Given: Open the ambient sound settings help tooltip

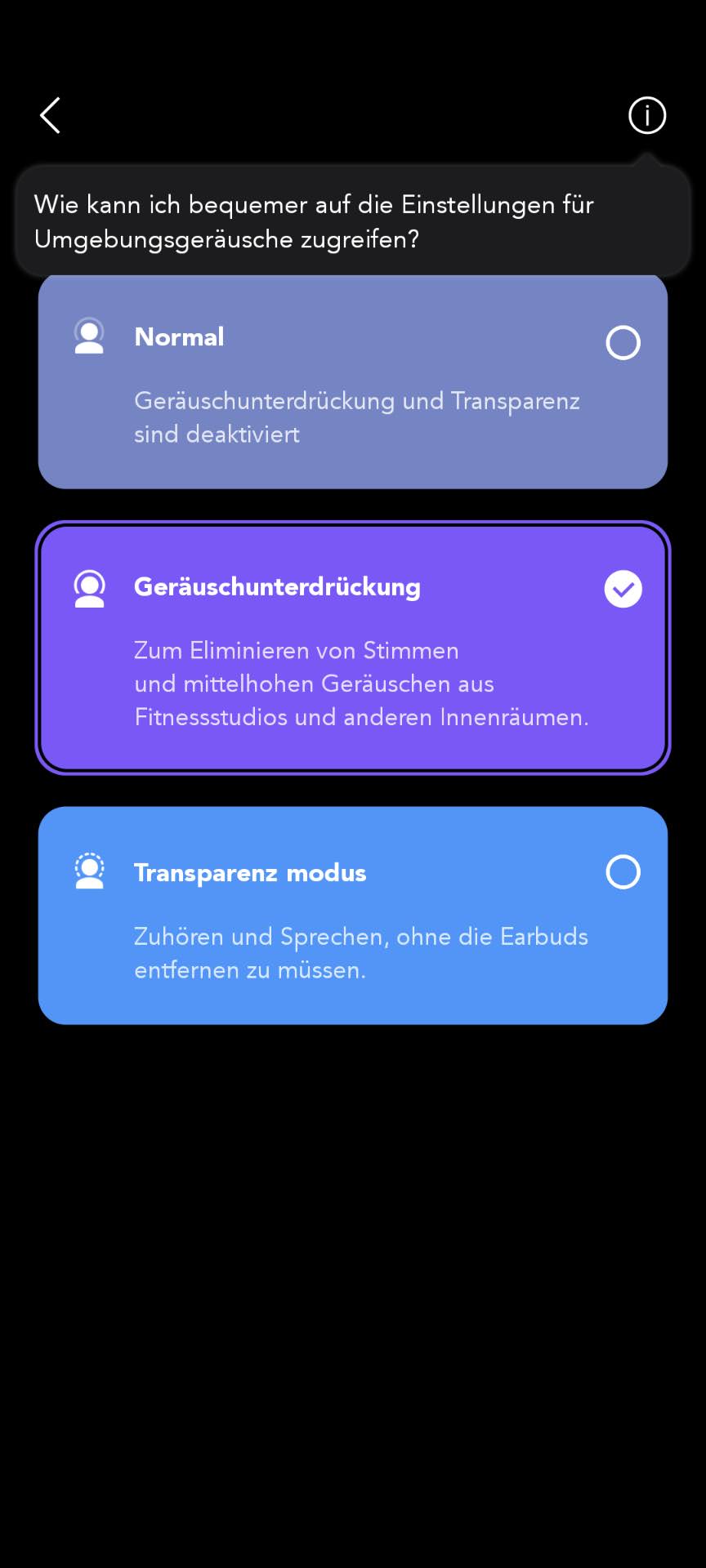Looking at the screenshot, I should (x=353, y=221).
